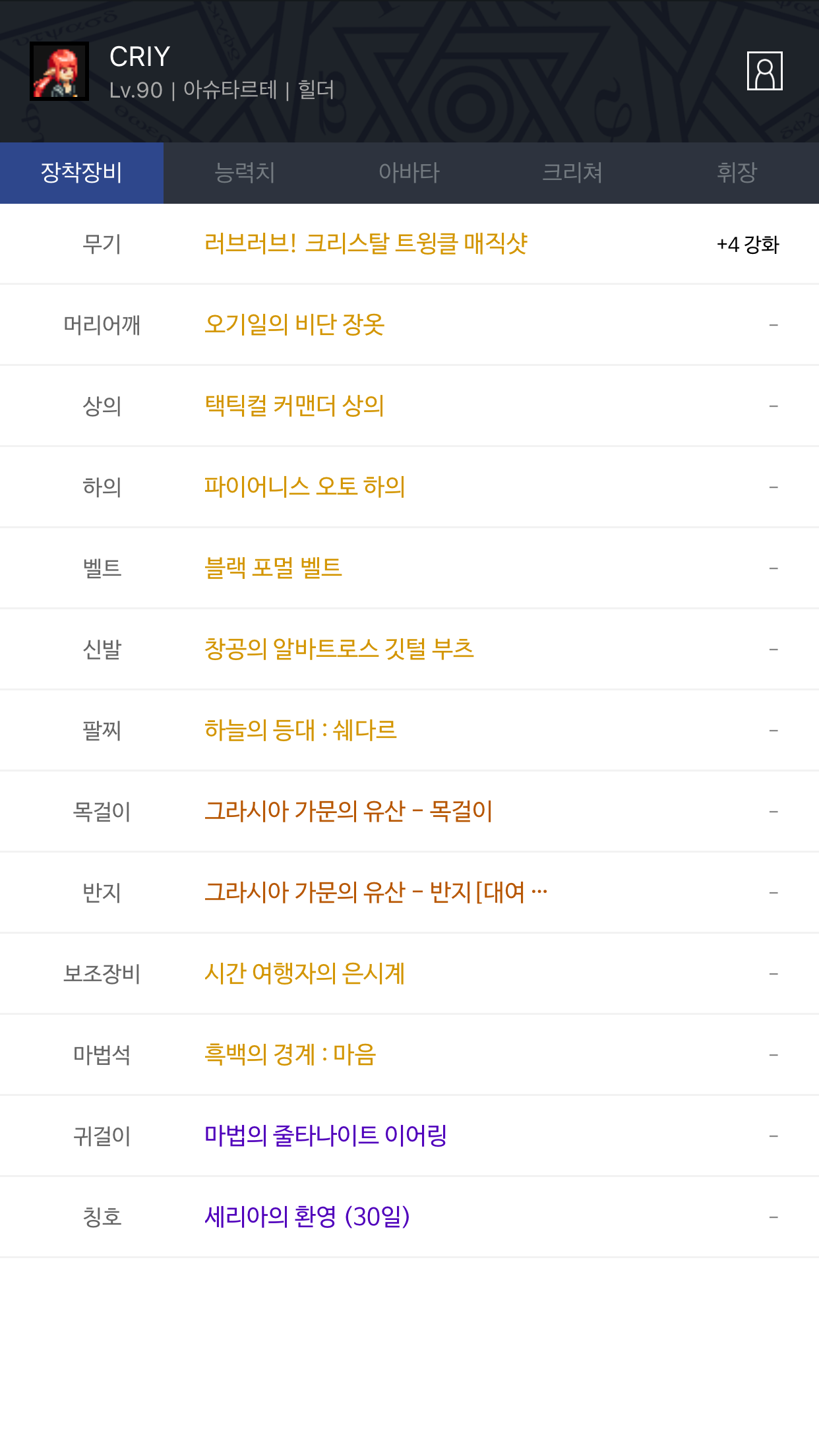Open the 크리쳐 tab
The image size is (819, 1456).
click(572, 173)
